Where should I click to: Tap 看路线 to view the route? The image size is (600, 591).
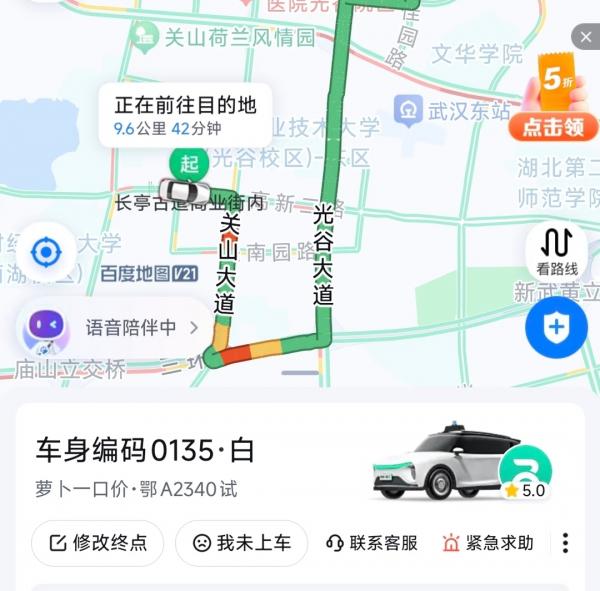[x=556, y=252]
